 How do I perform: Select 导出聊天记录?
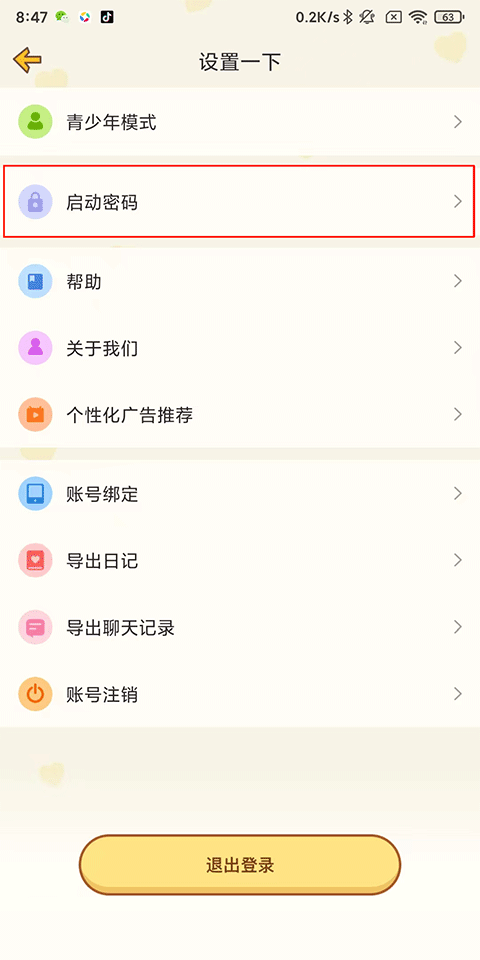(240, 628)
